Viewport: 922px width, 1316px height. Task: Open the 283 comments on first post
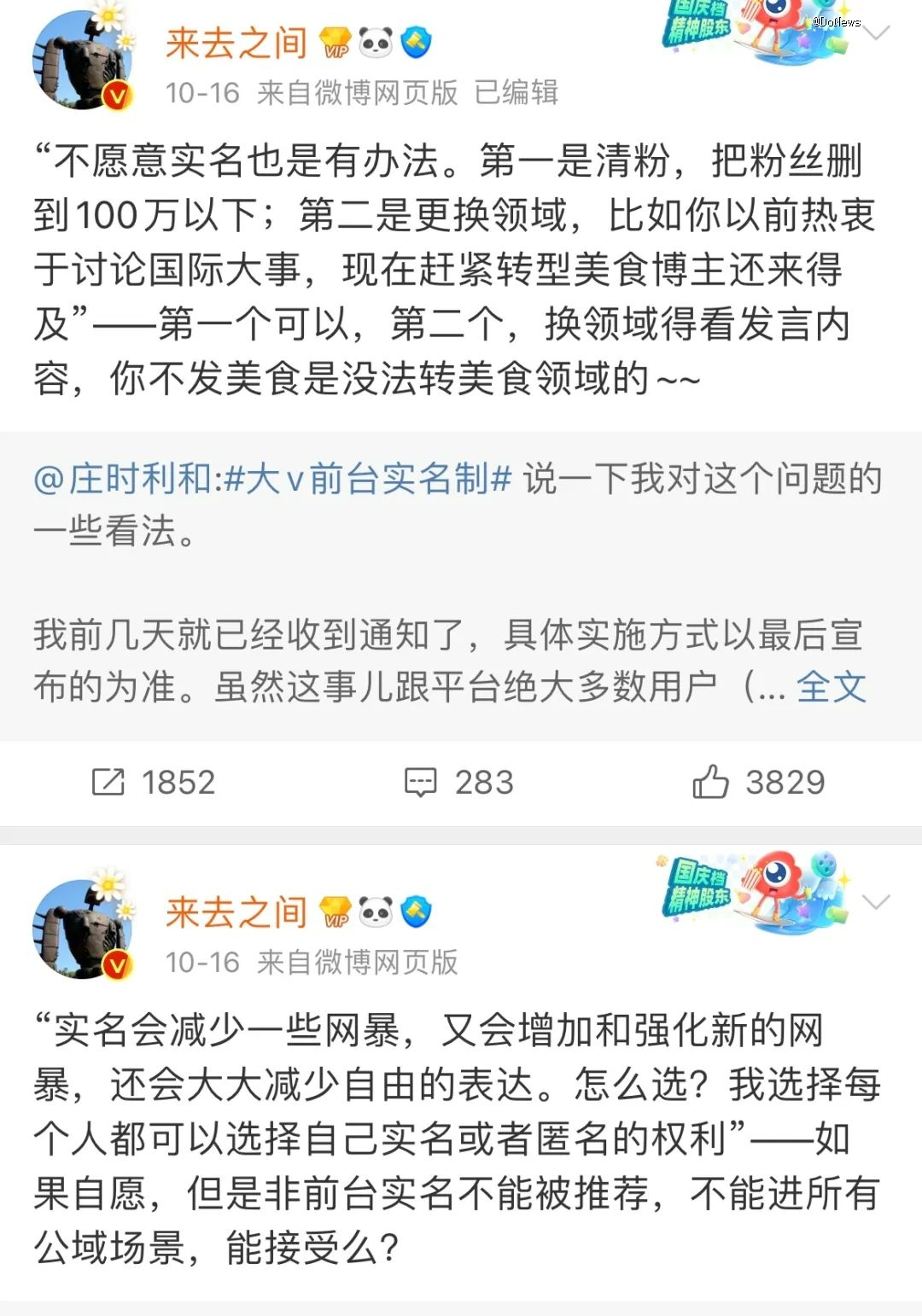tap(459, 782)
